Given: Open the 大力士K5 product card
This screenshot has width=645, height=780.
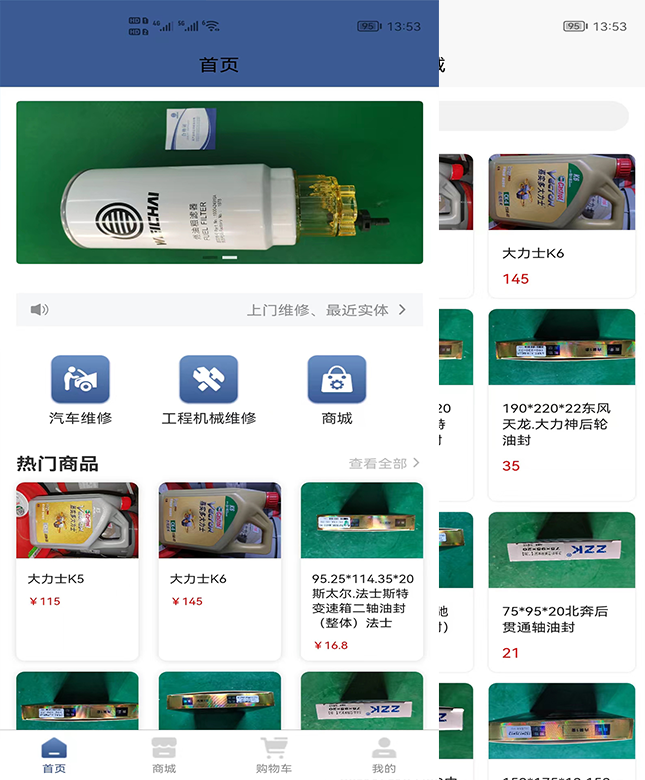Looking at the screenshot, I should [x=77, y=571].
